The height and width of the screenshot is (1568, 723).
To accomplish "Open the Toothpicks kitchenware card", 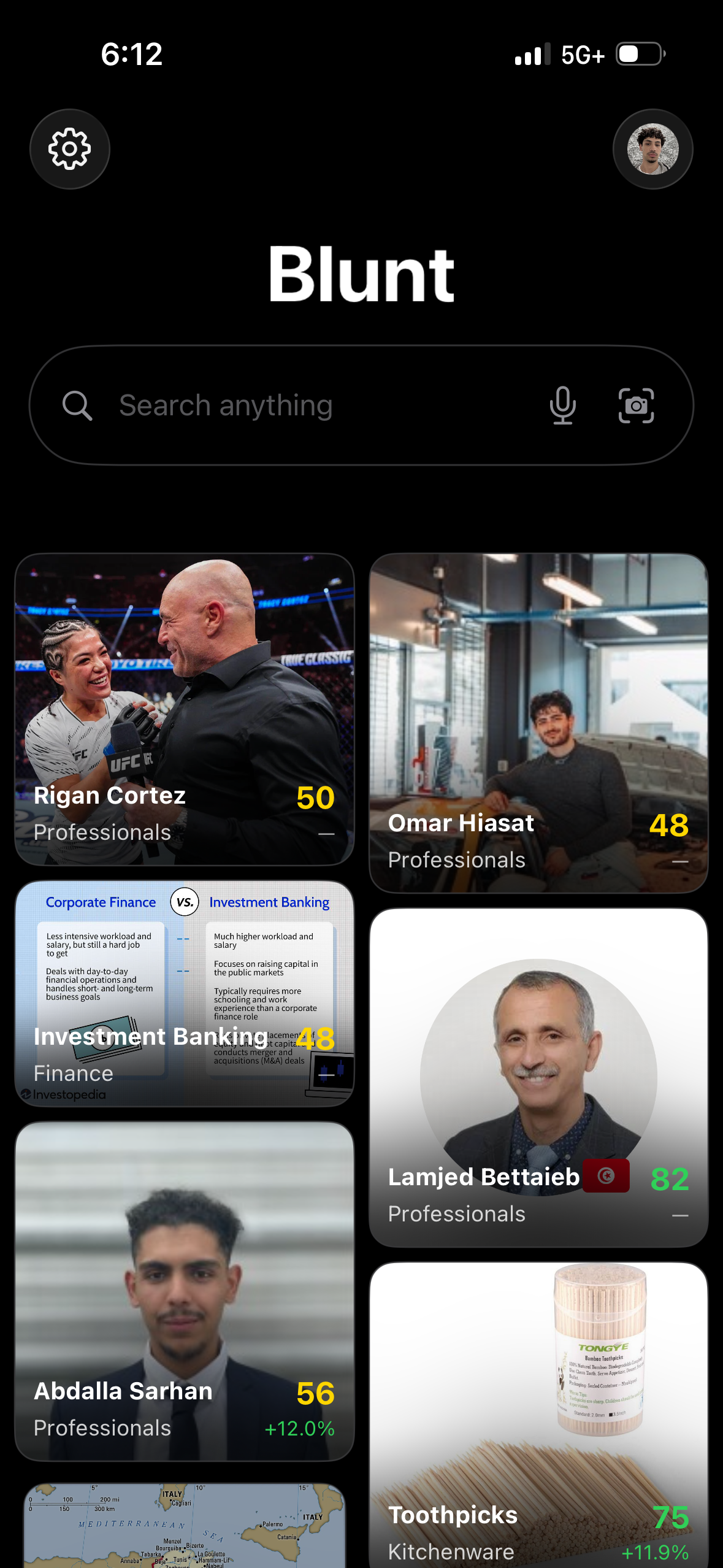I will (x=538, y=1411).
